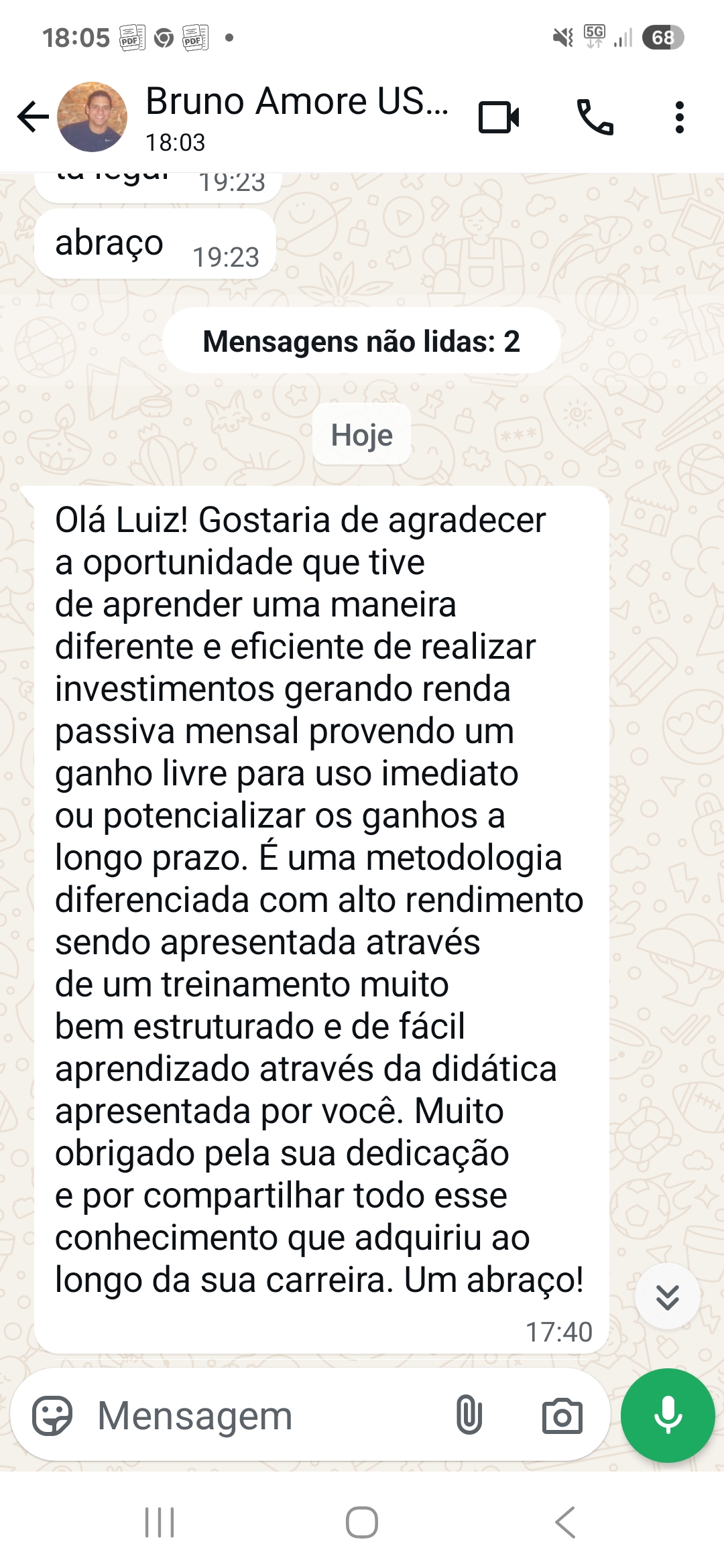The image size is (724, 1568).
Task: Go back to the chat list
Action: [32, 117]
